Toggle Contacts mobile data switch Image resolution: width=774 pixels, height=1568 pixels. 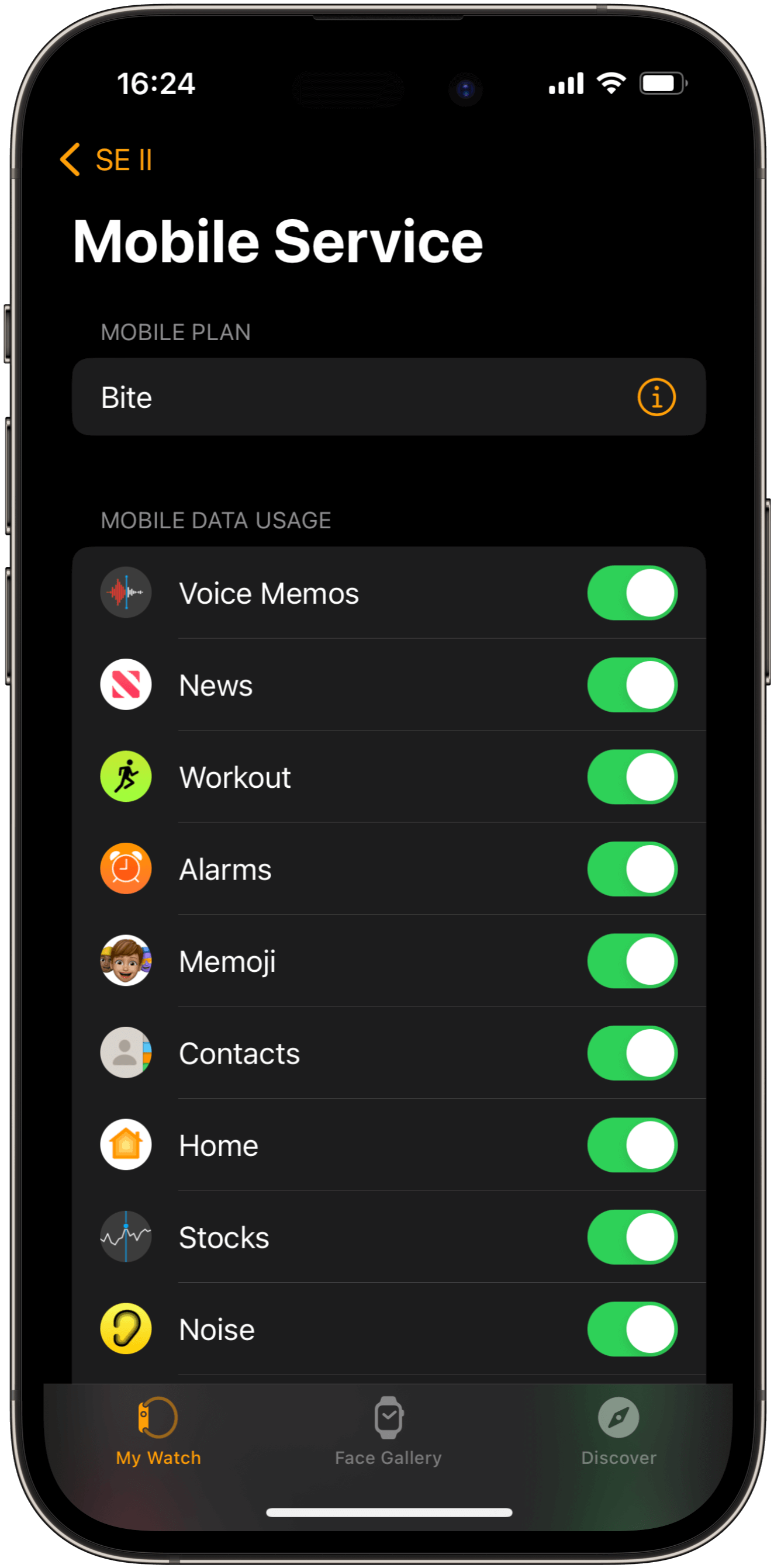pyautogui.click(x=631, y=1053)
